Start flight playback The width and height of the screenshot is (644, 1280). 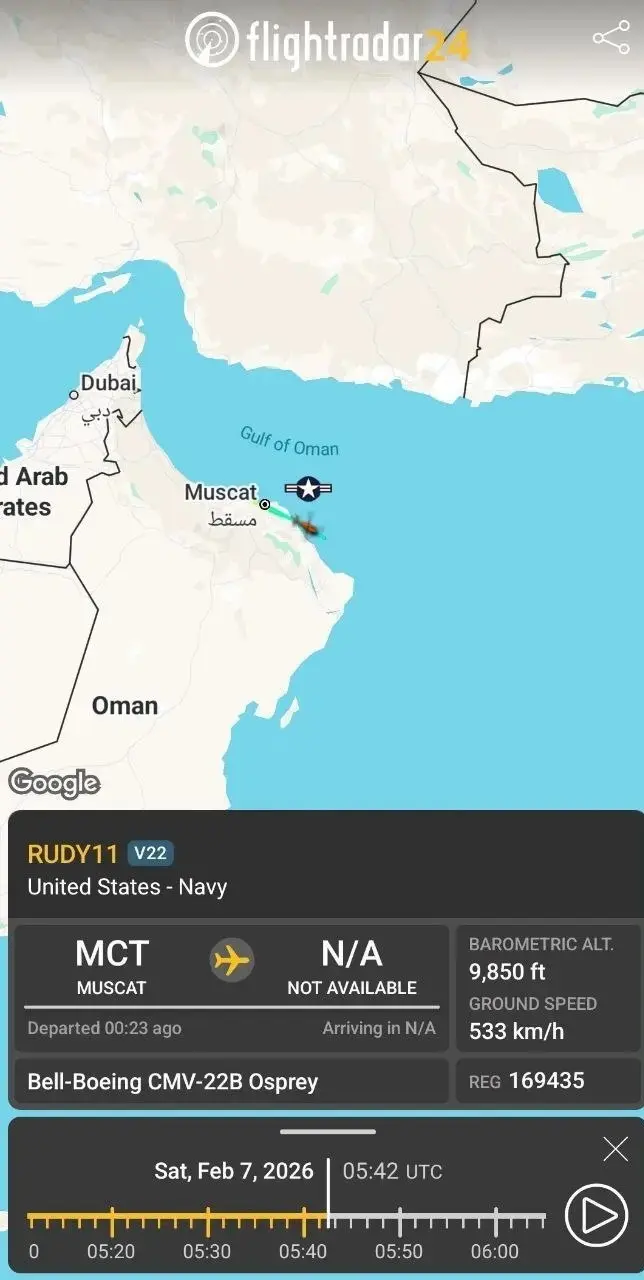pos(596,1215)
